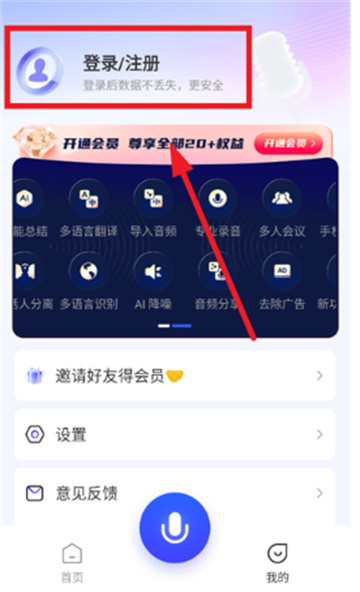The image size is (360, 592).
Task: Switch to the 我的 tab
Action: click(x=277, y=563)
